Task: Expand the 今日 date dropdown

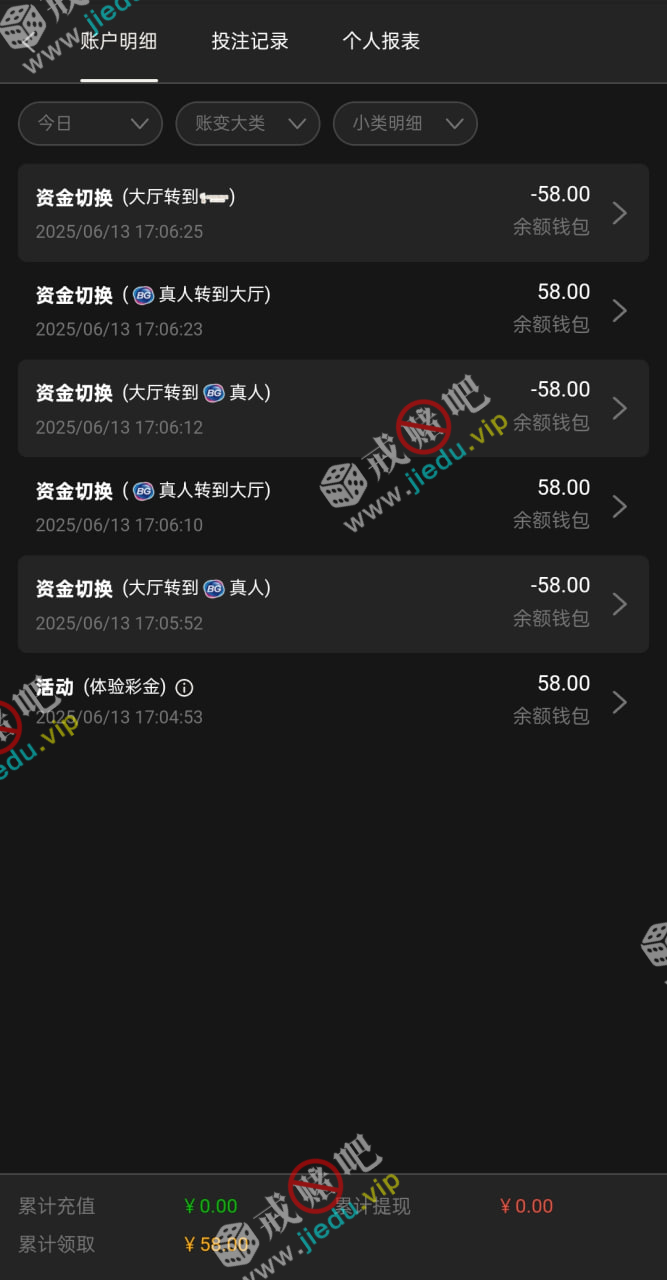Action: pos(90,124)
